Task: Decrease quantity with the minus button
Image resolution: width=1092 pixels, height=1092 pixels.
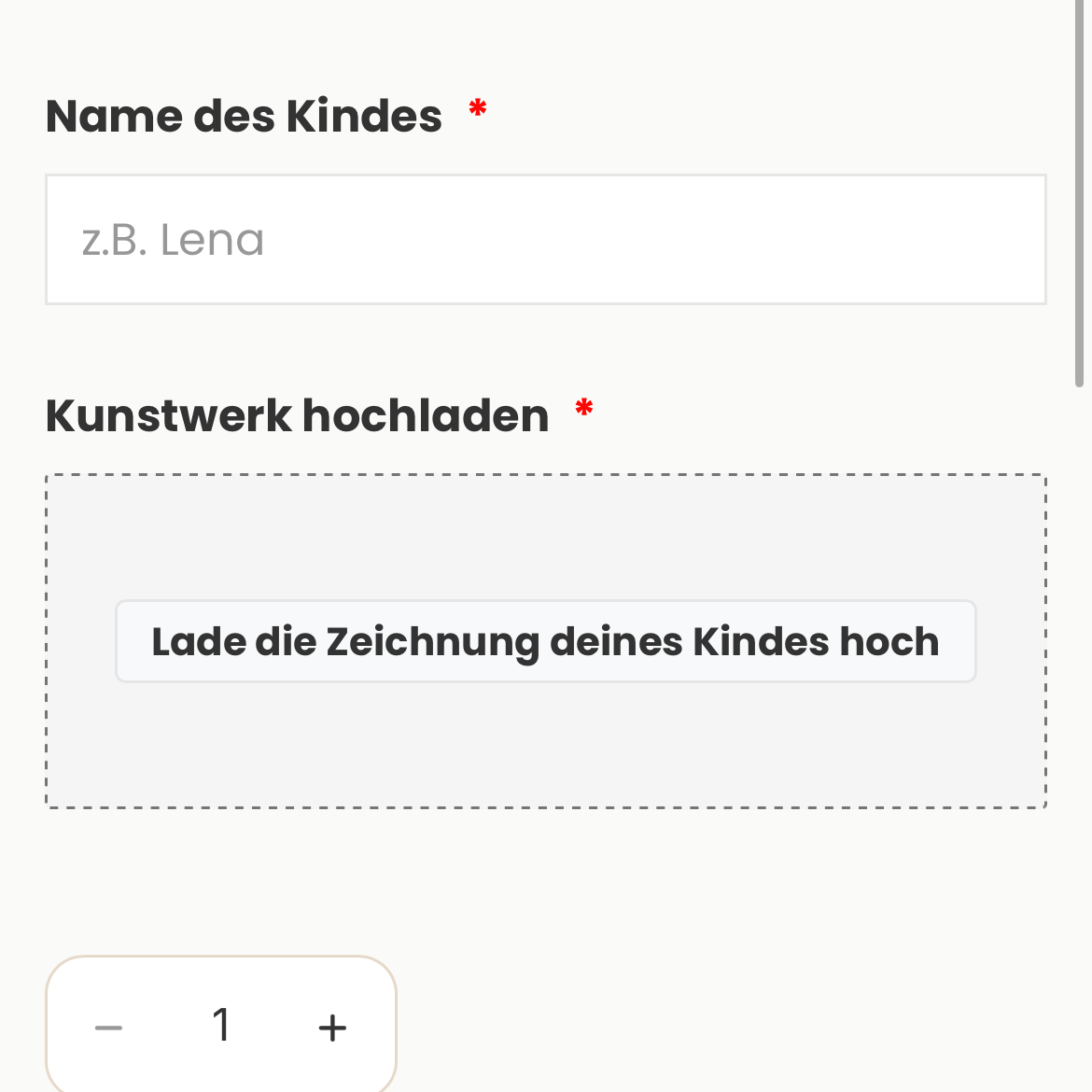Action: pyautogui.click(x=109, y=1028)
